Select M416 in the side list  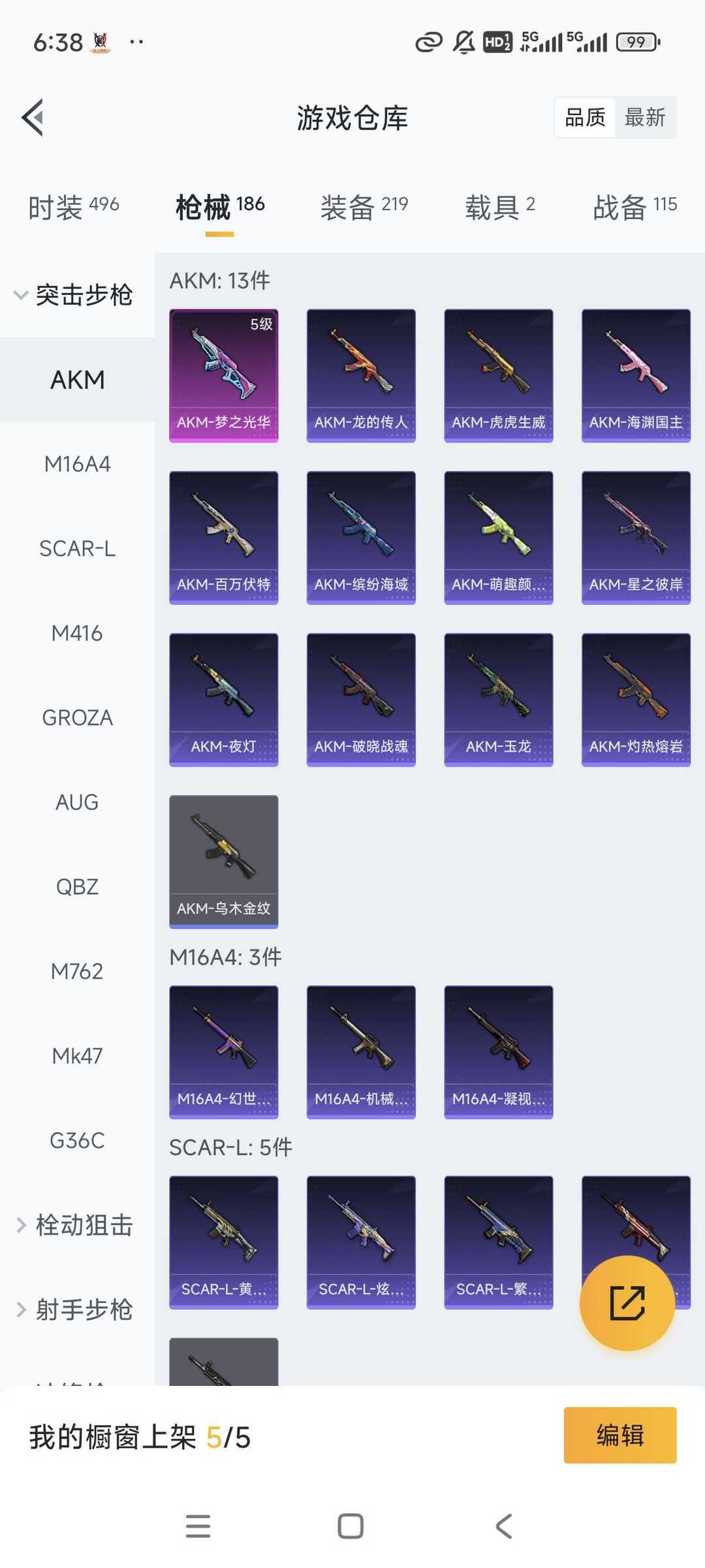77,633
